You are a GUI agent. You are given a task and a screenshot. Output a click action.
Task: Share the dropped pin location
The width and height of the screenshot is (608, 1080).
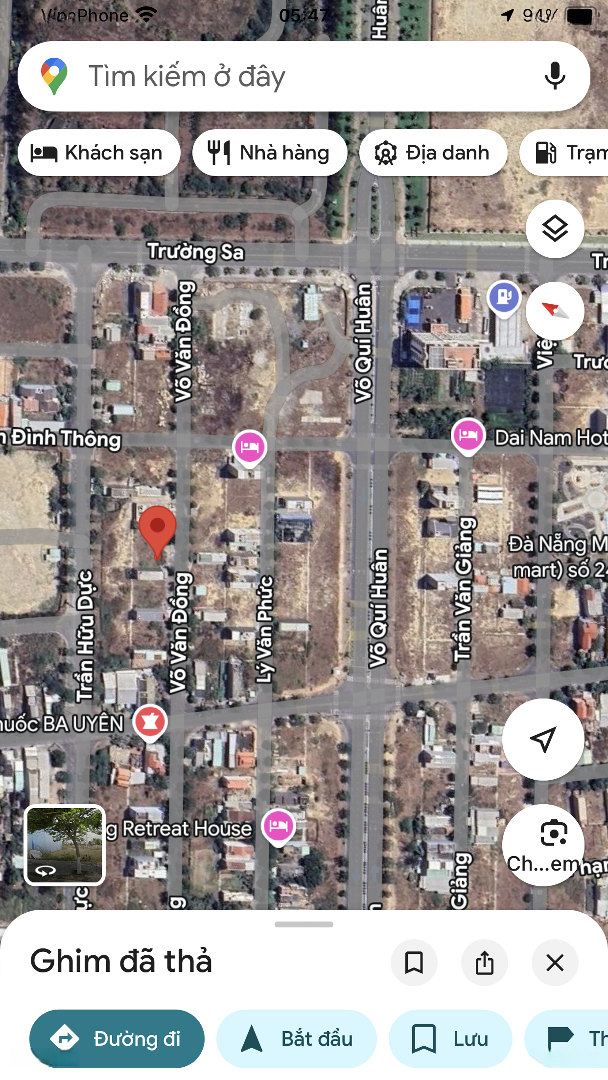click(485, 963)
